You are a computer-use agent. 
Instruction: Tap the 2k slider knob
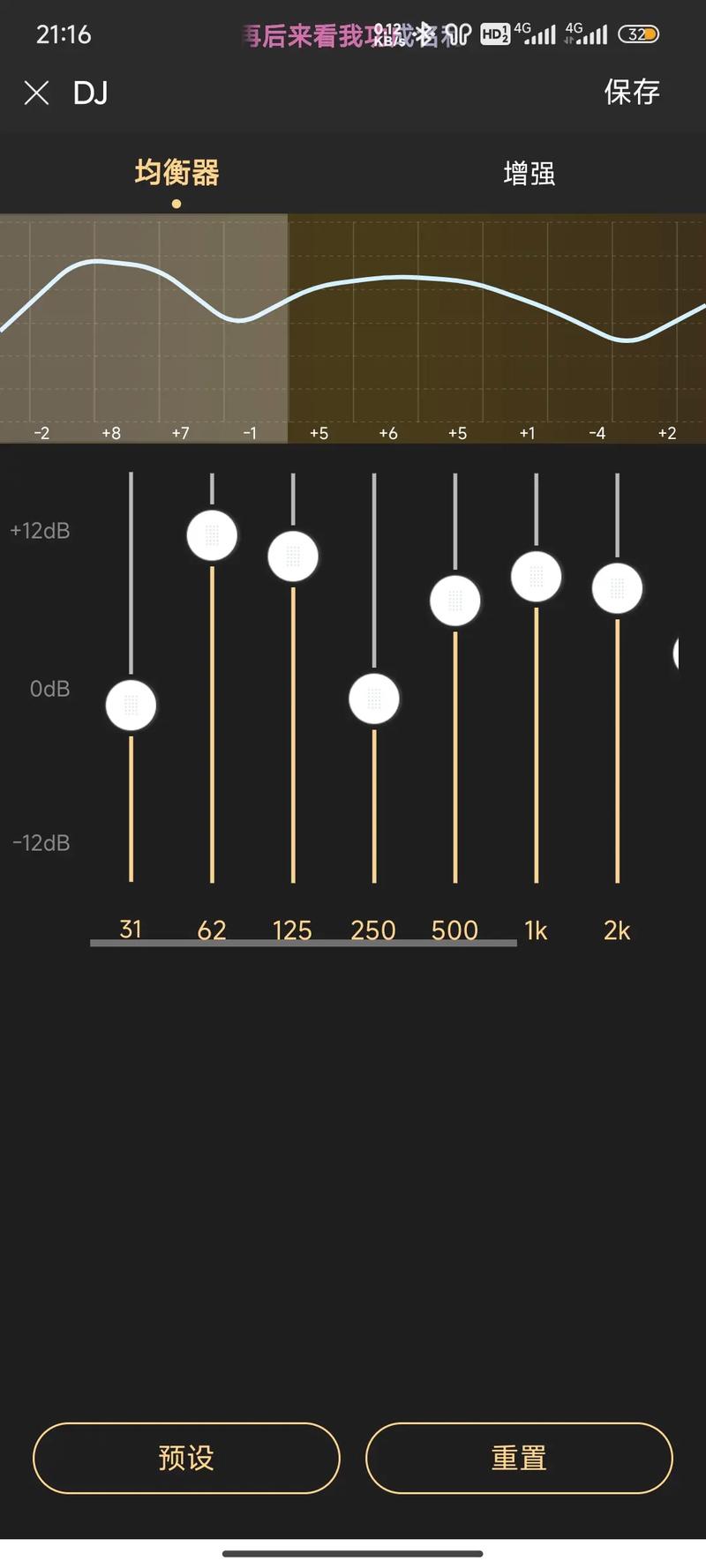click(x=618, y=588)
